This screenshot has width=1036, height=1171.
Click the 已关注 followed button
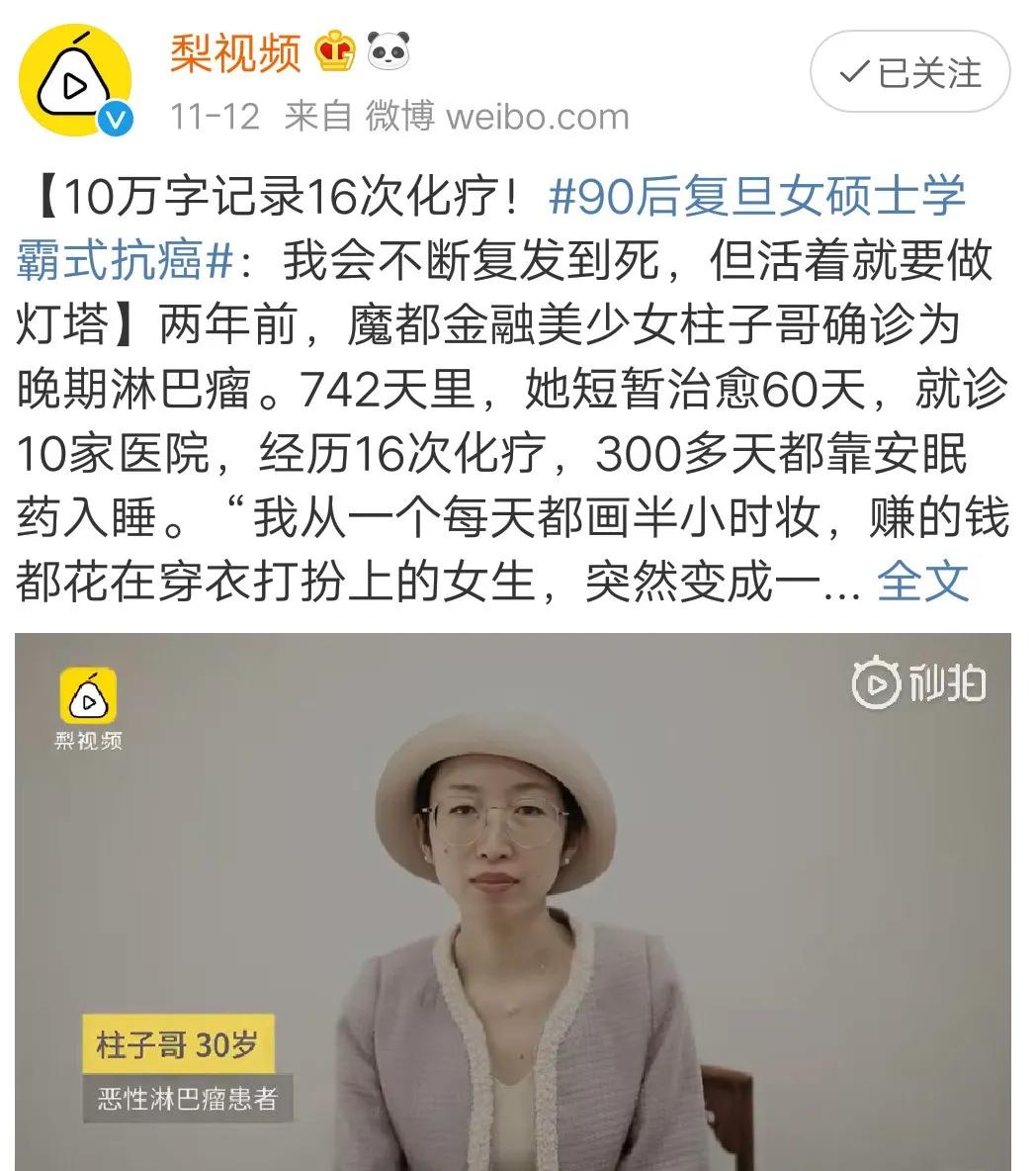pyautogui.click(x=908, y=71)
